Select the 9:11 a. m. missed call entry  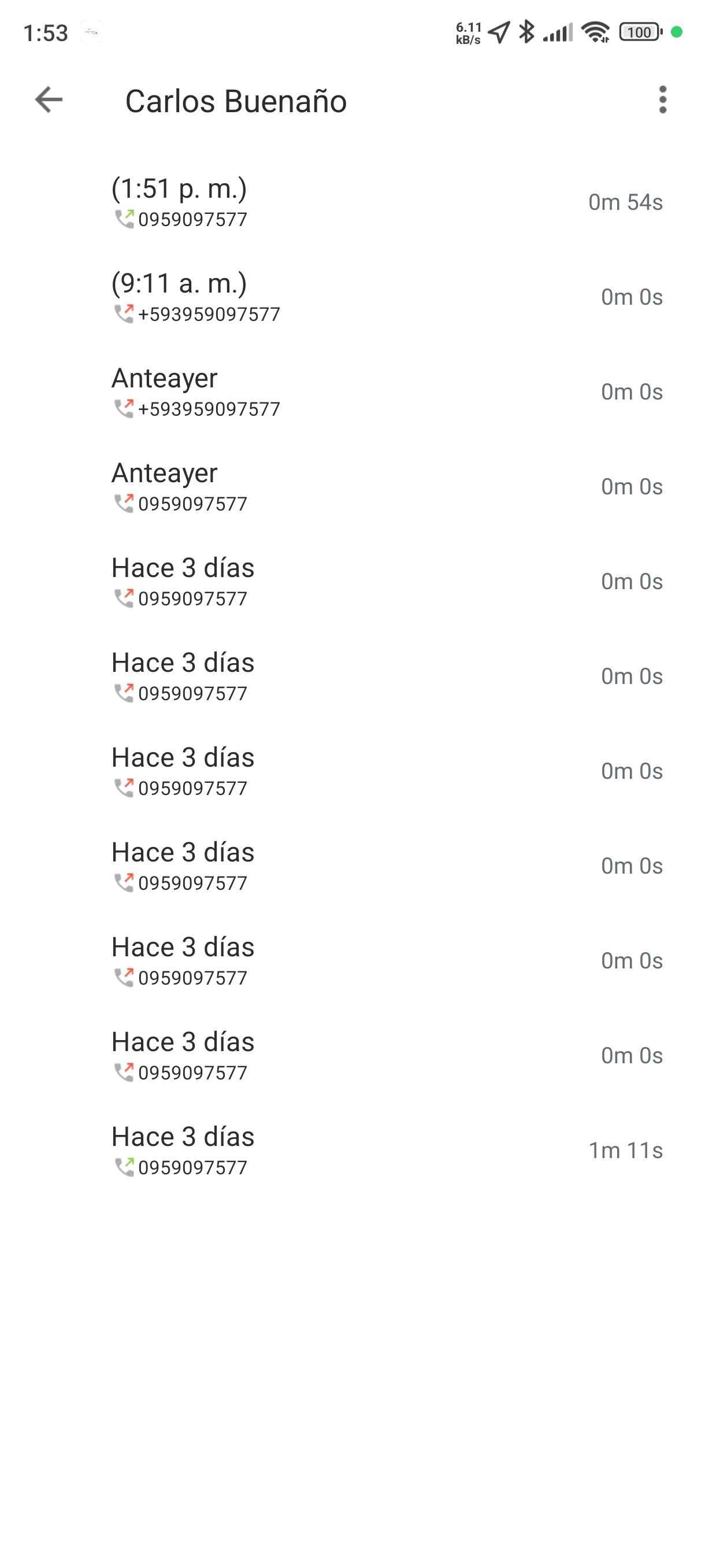pos(353,297)
